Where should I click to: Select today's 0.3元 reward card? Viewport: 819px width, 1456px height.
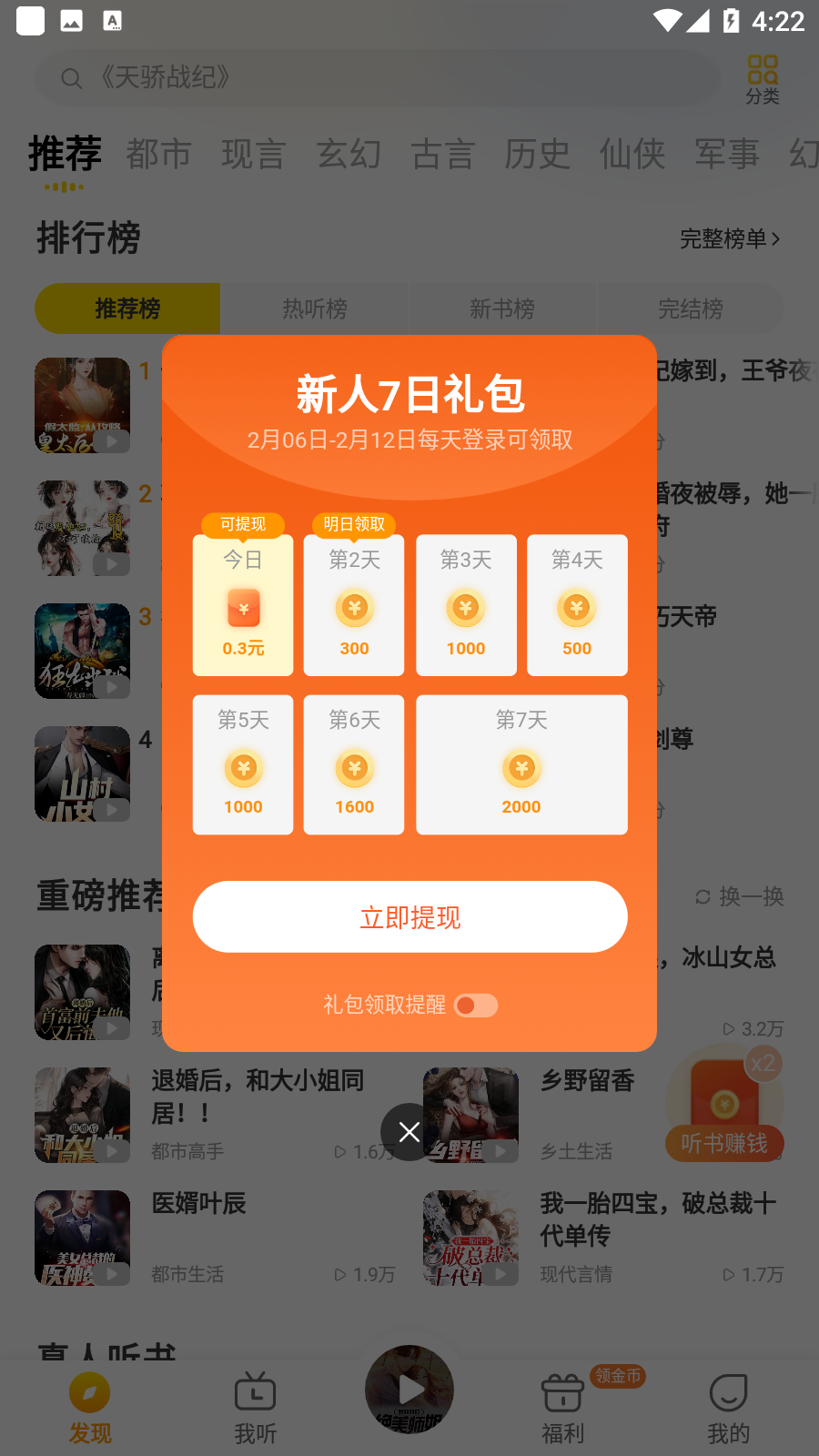(243, 605)
